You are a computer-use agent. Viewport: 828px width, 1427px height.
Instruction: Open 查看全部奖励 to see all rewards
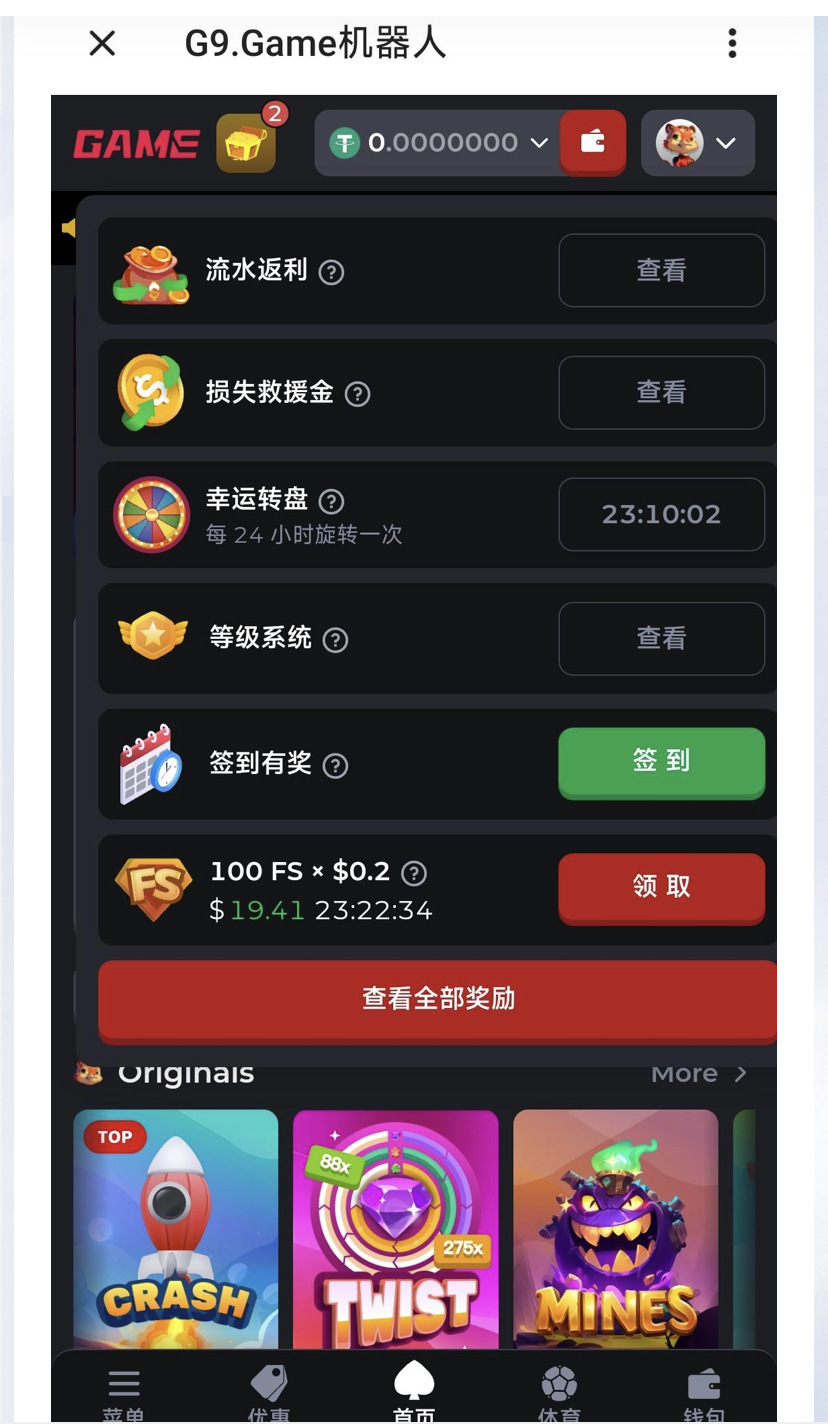pos(438,999)
